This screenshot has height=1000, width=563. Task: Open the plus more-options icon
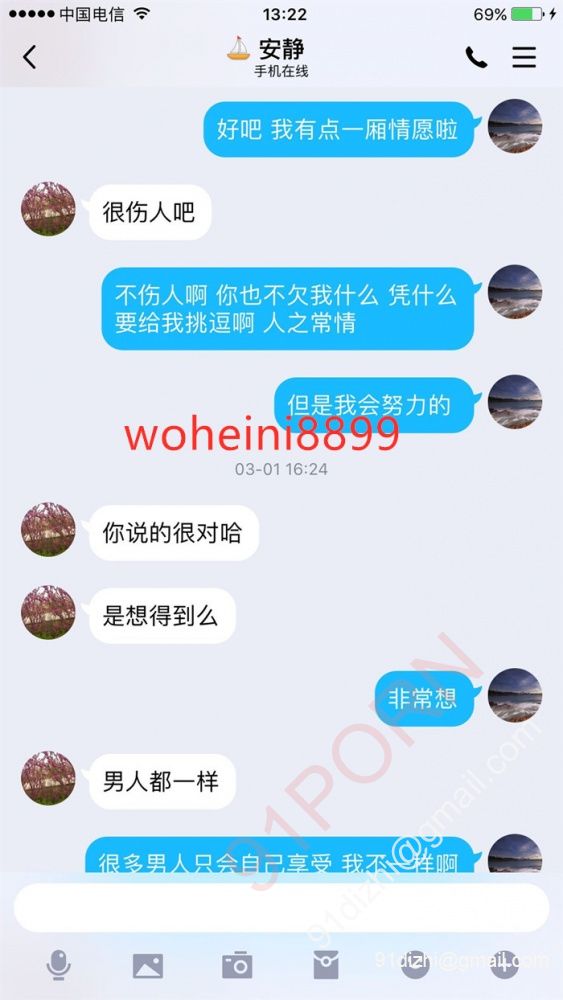[x=504, y=965]
